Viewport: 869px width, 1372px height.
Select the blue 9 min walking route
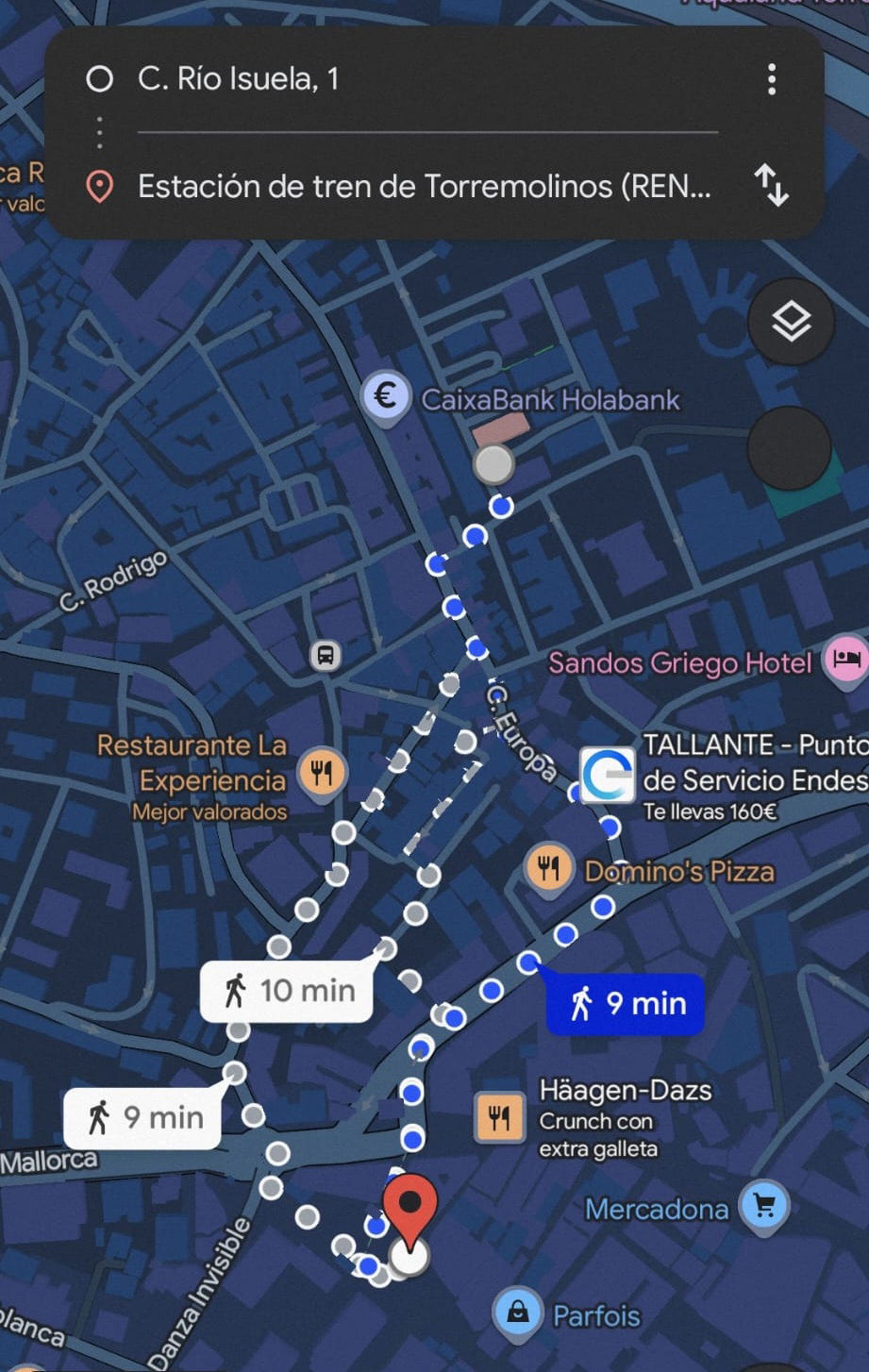(x=626, y=1003)
